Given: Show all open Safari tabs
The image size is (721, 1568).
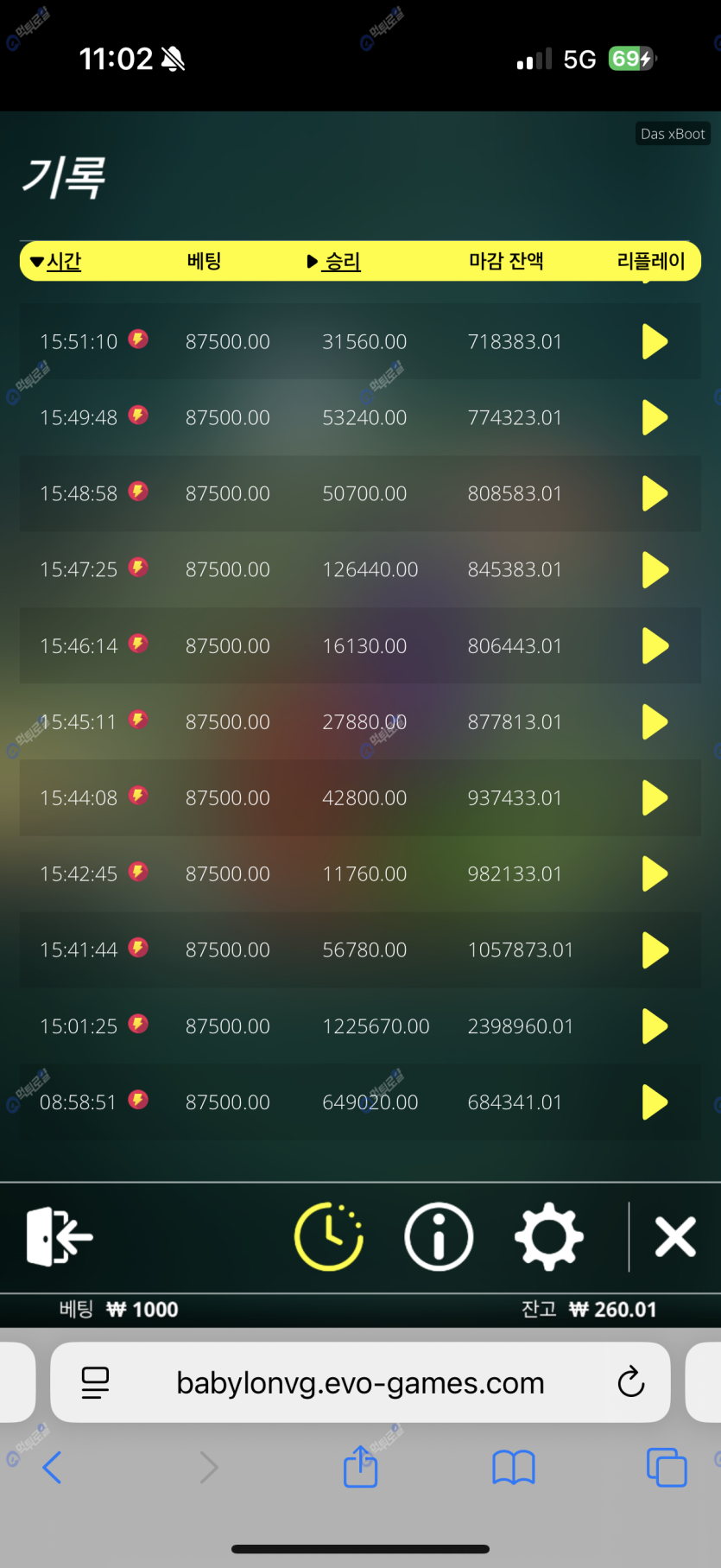Looking at the screenshot, I should (x=667, y=1467).
